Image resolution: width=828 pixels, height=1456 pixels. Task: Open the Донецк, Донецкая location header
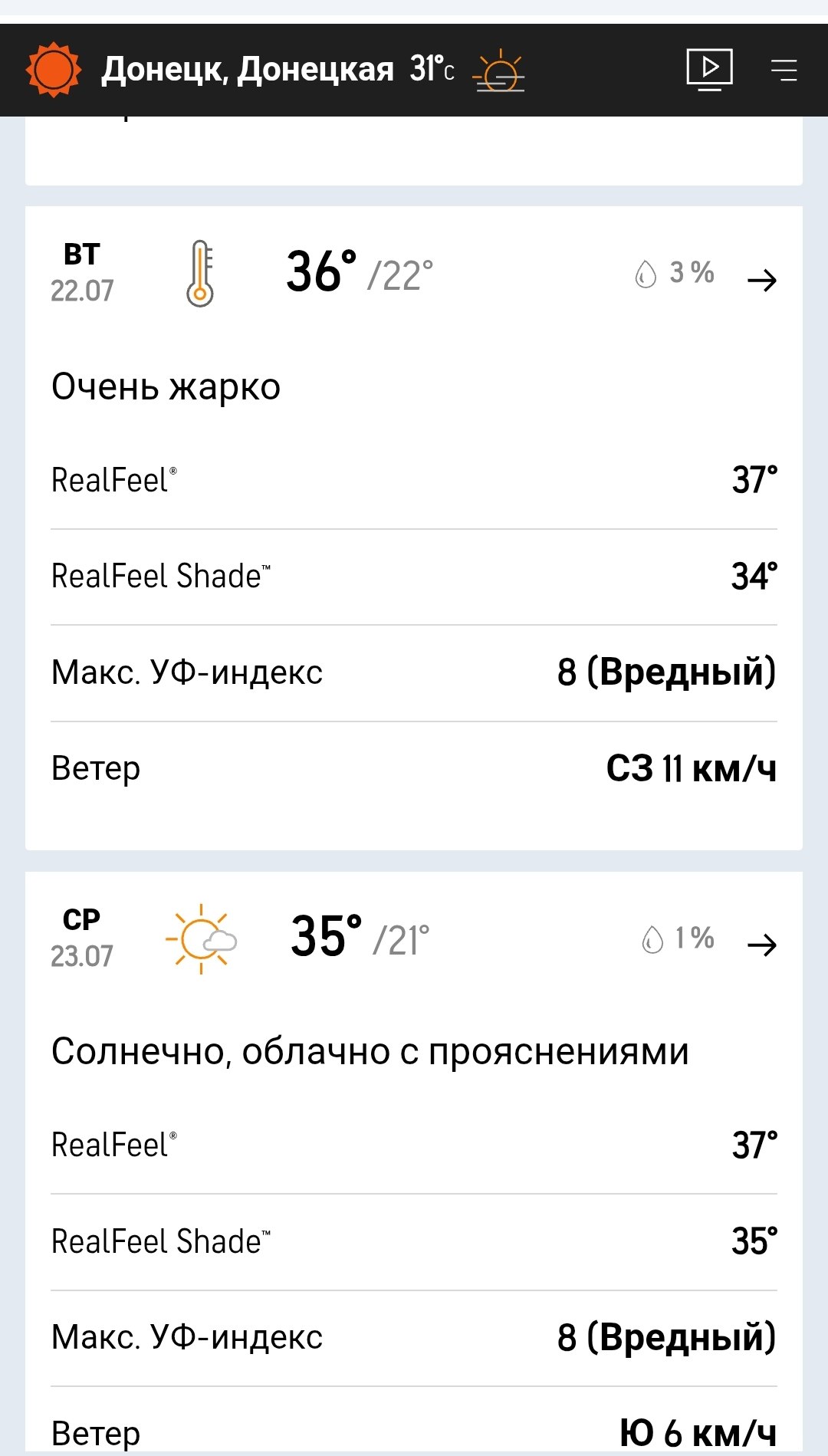pyautogui.click(x=248, y=70)
